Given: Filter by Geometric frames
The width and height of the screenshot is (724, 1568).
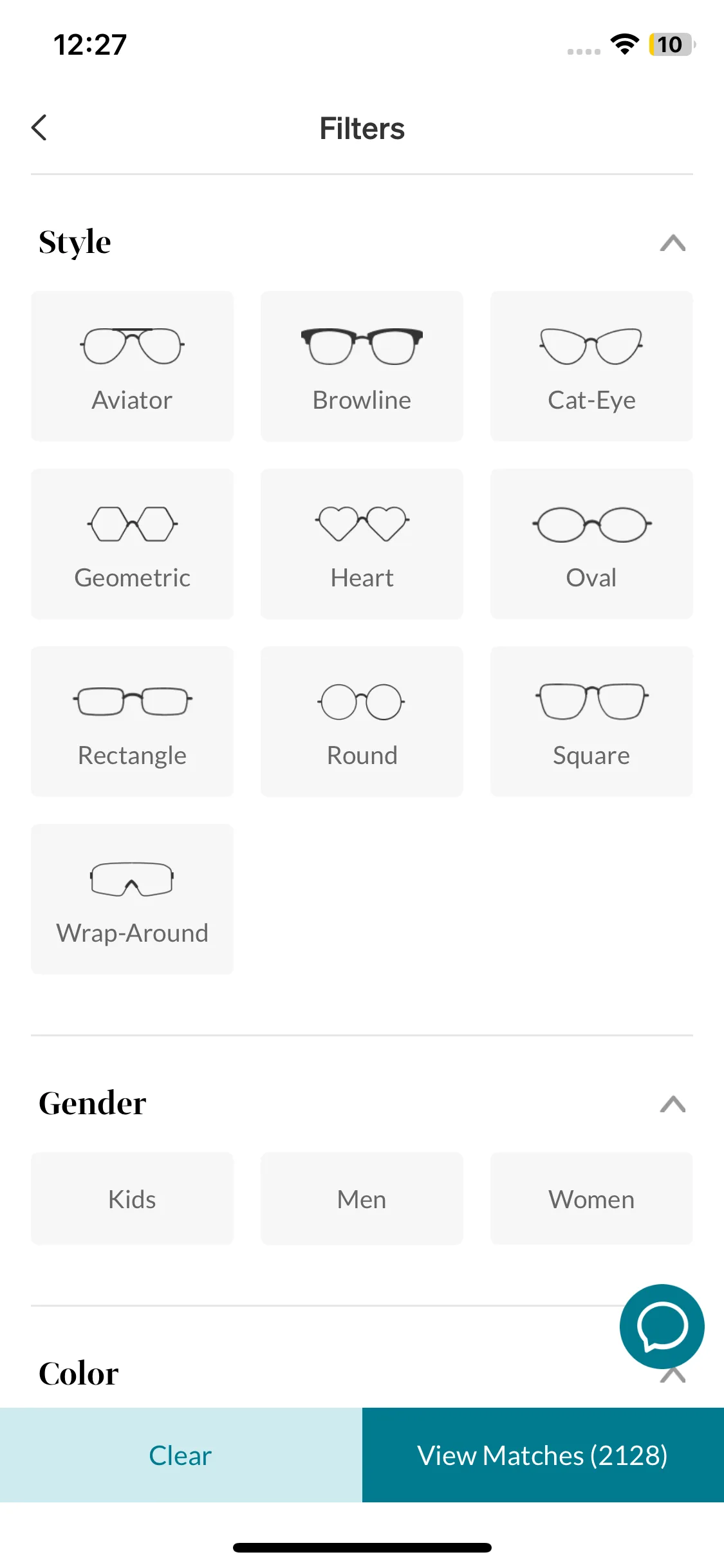Looking at the screenshot, I should click(x=132, y=544).
